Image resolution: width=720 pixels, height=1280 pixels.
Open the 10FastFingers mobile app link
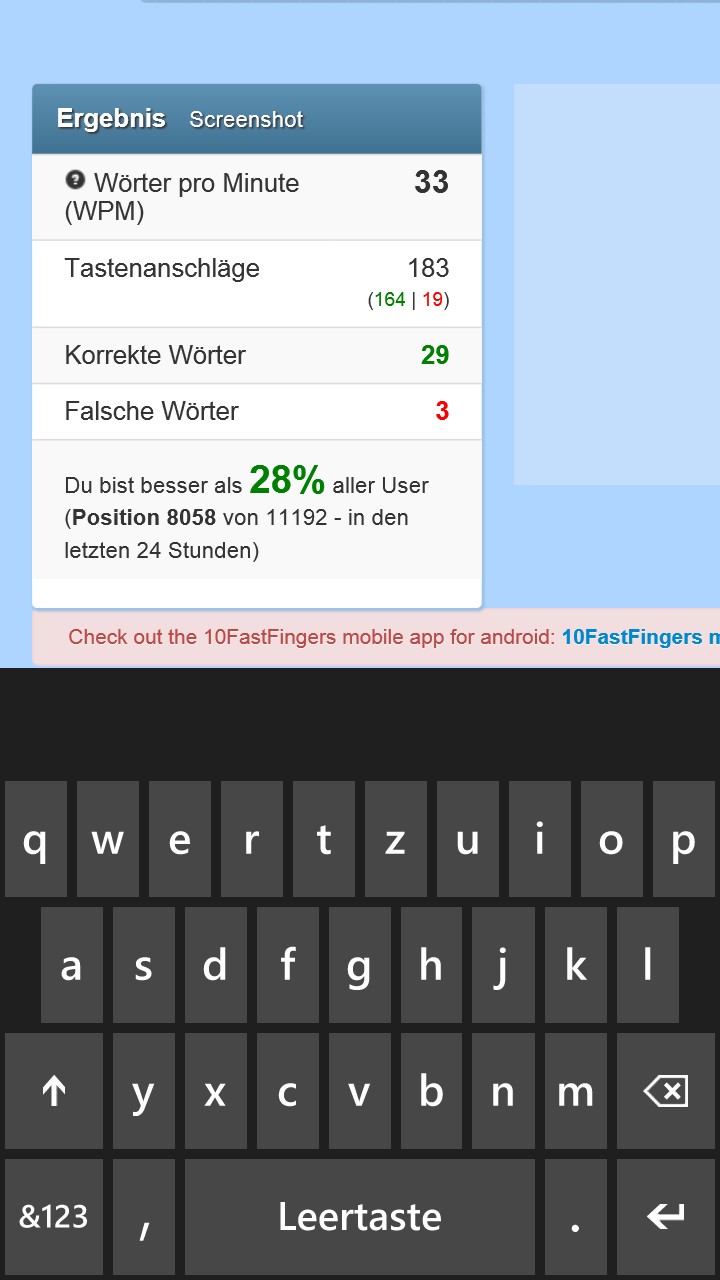click(640, 637)
